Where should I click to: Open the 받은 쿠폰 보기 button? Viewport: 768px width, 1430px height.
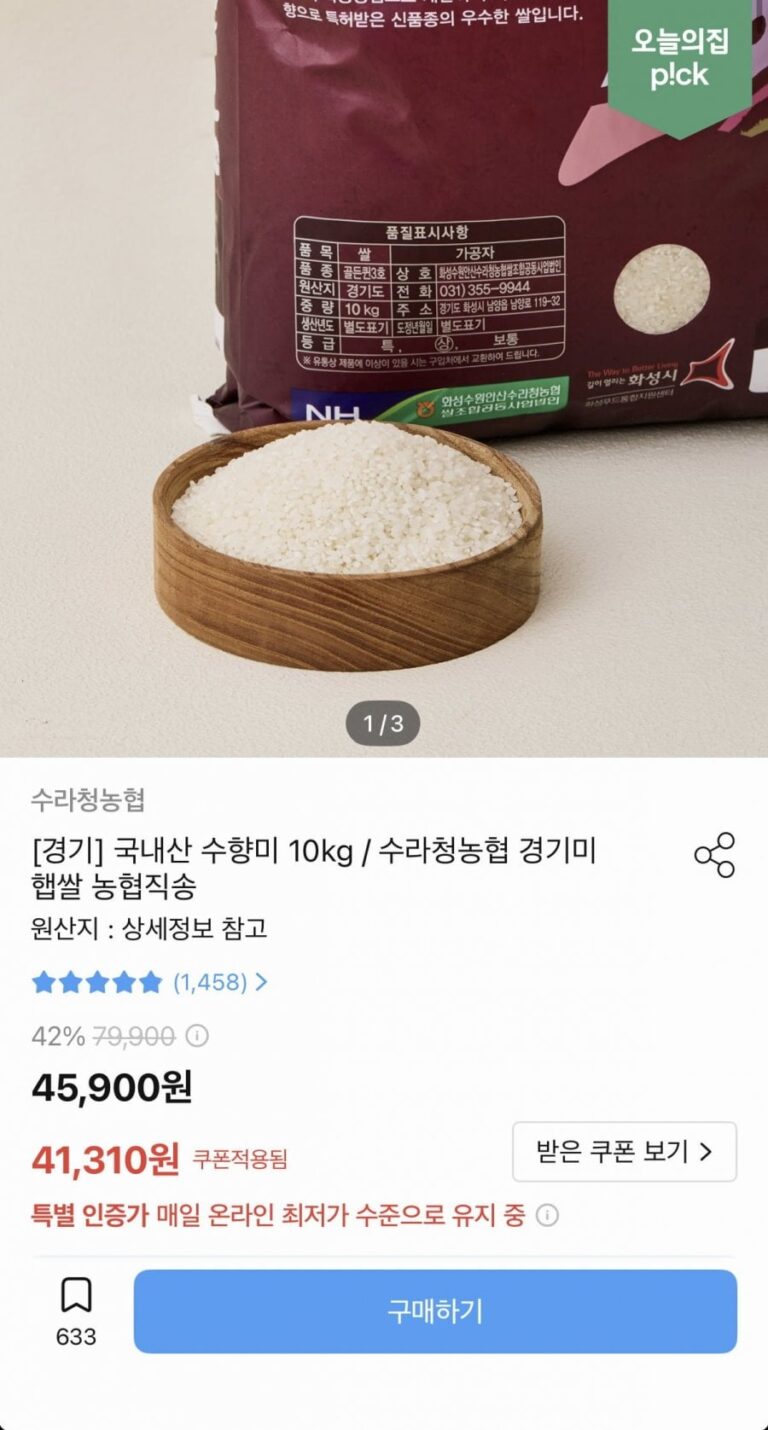[x=624, y=1152]
